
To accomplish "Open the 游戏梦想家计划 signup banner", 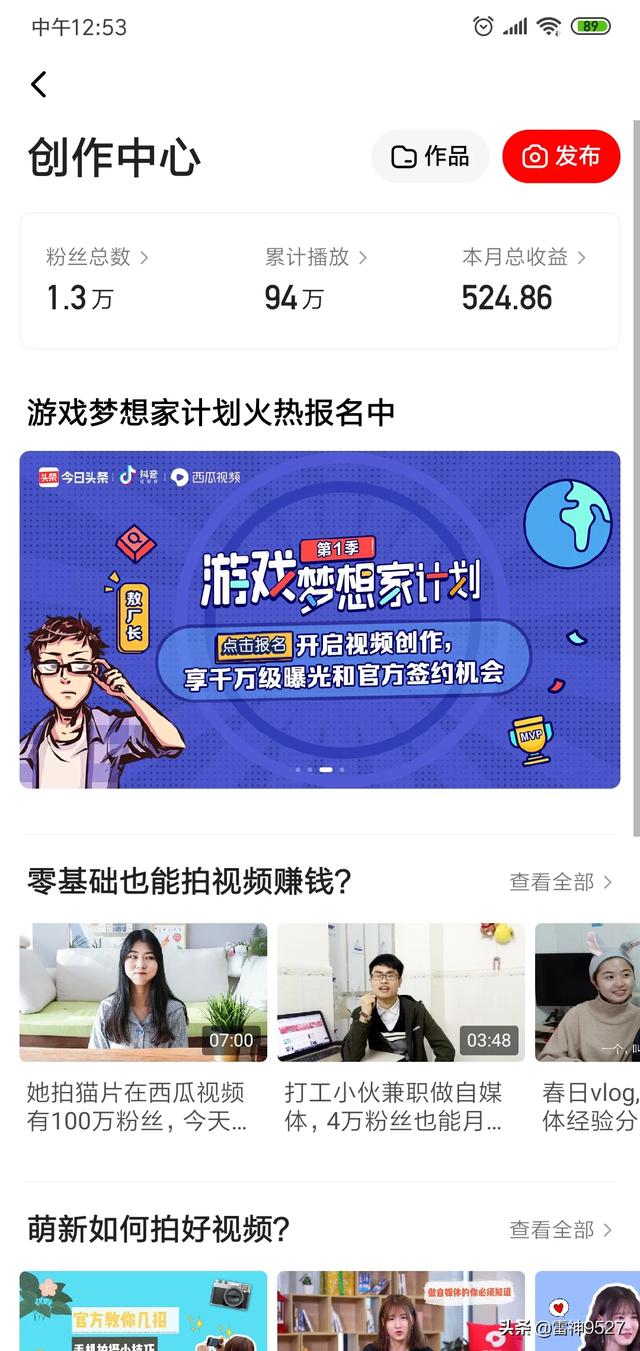I will 320,619.
